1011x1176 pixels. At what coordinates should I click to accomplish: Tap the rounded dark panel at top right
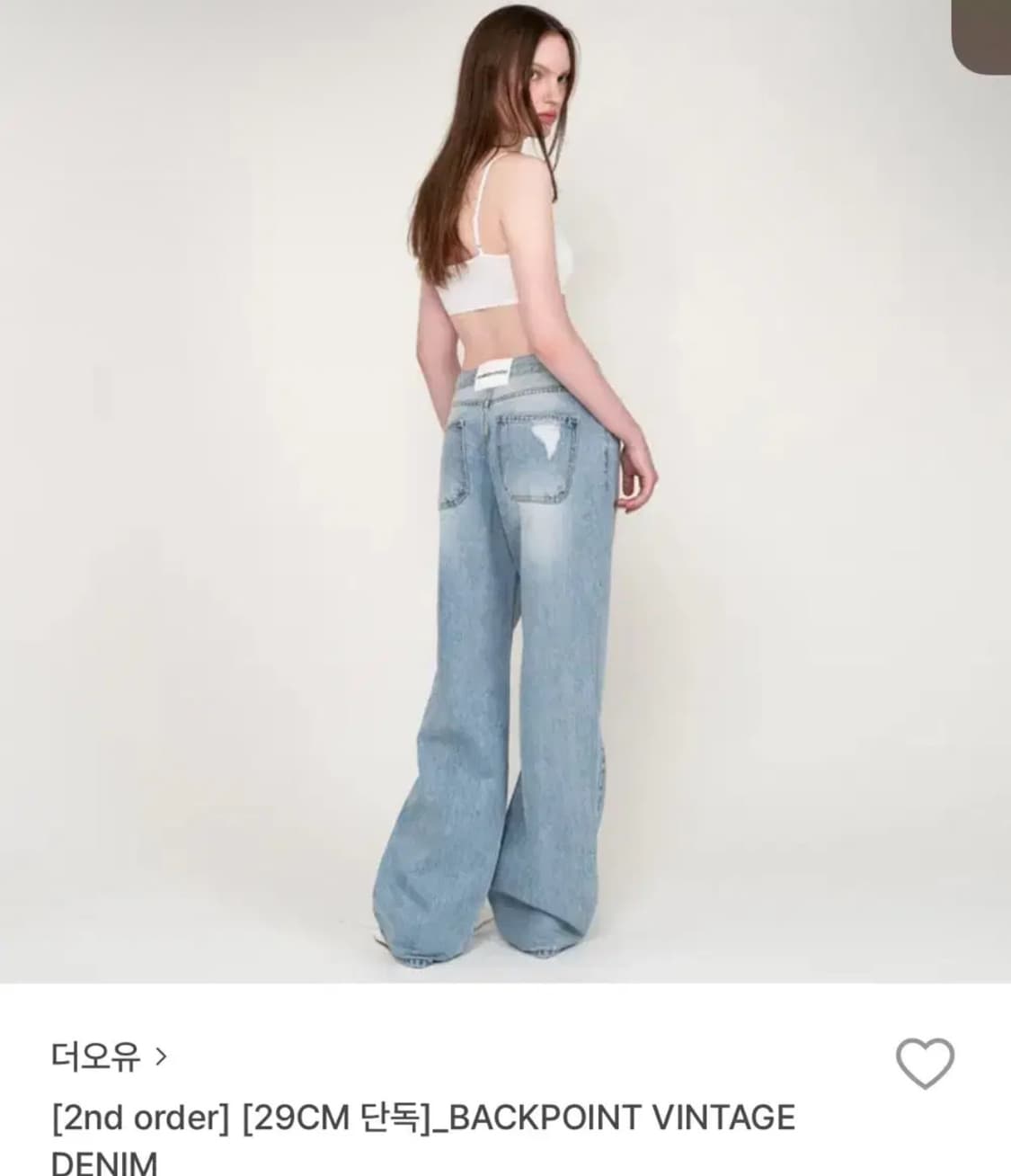tap(982, 34)
